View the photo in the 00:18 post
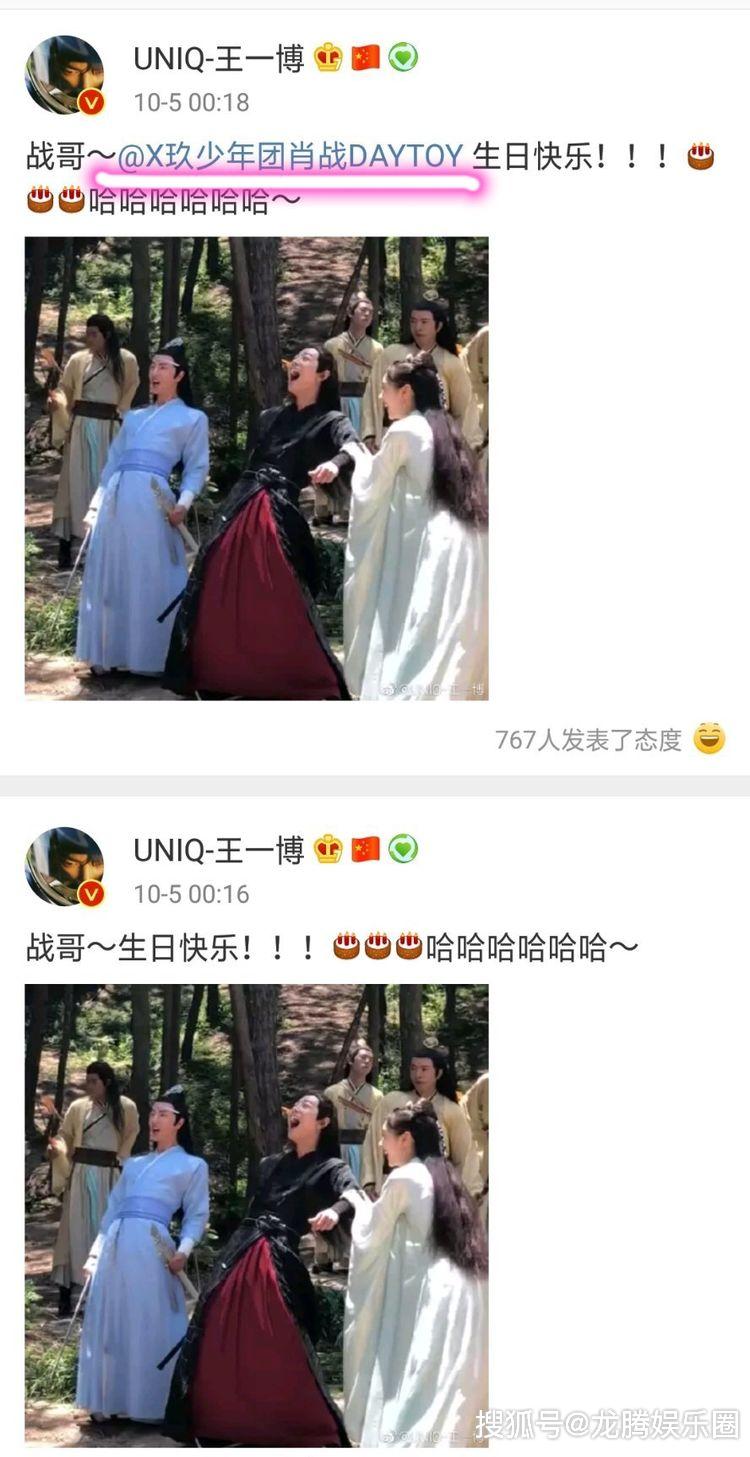 point(257,468)
